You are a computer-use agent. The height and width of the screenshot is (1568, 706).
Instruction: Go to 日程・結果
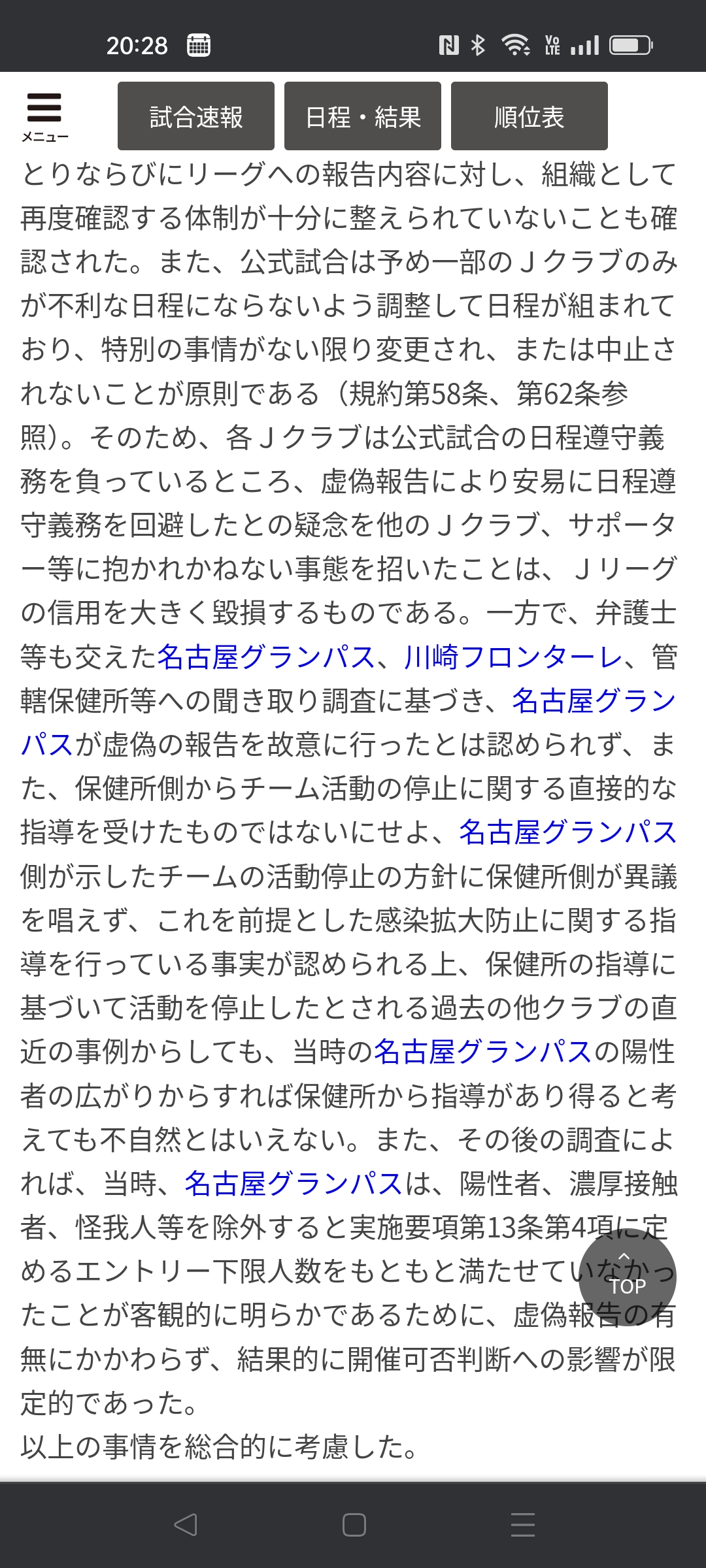(363, 116)
